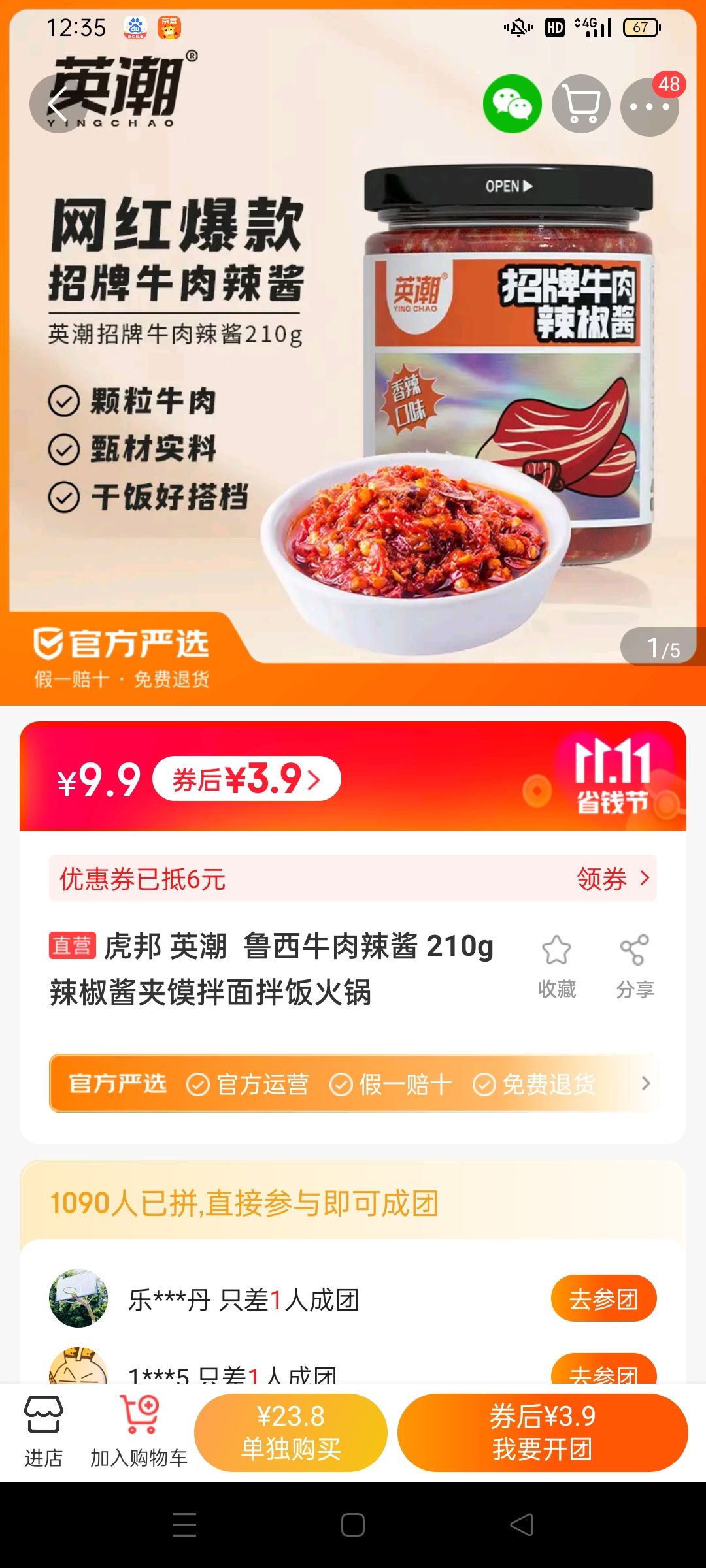Expand the 官方严选 guarantee bar chevron
Image resolution: width=706 pixels, height=1568 pixels.
647,1083
